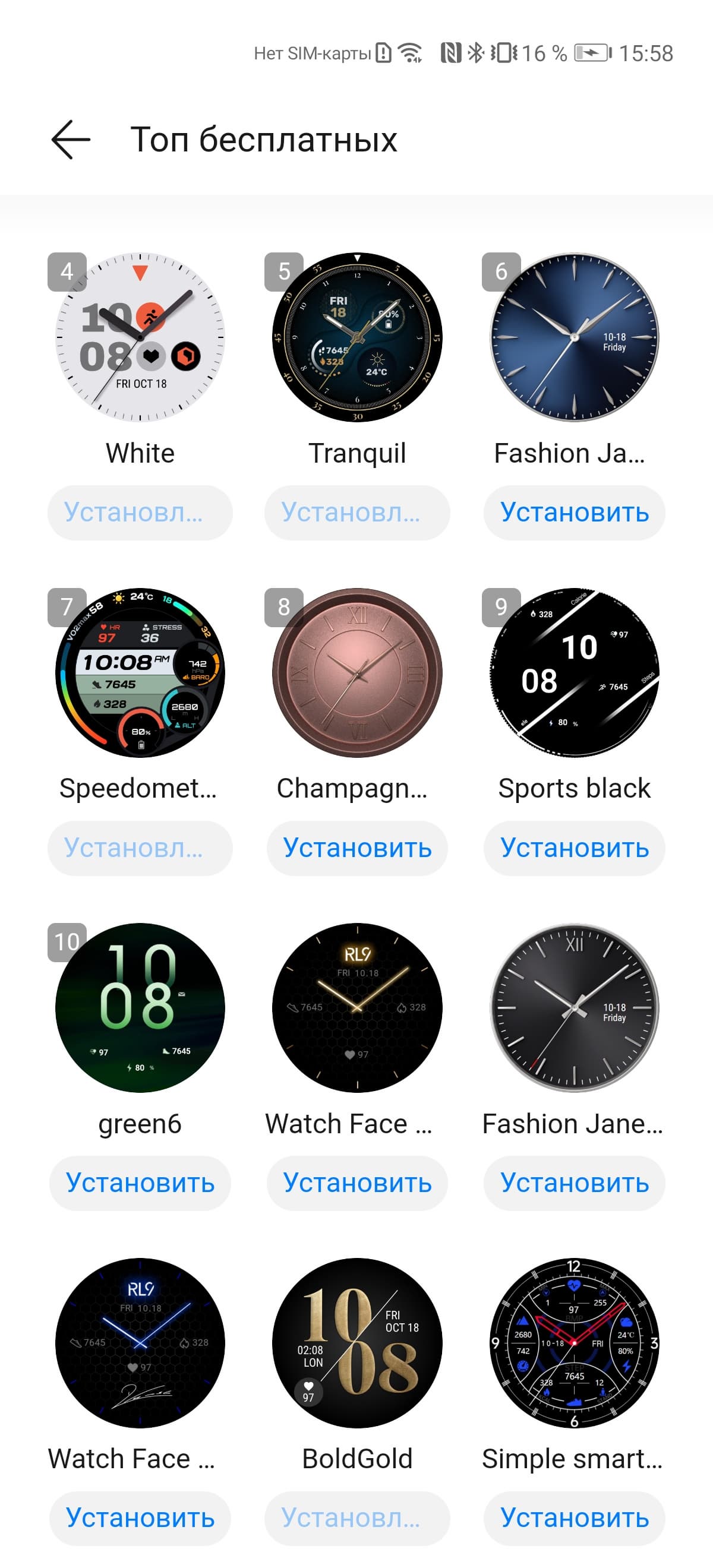Open the Champagne watch face
Screen dimensions: 713x1568
click(357, 672)
